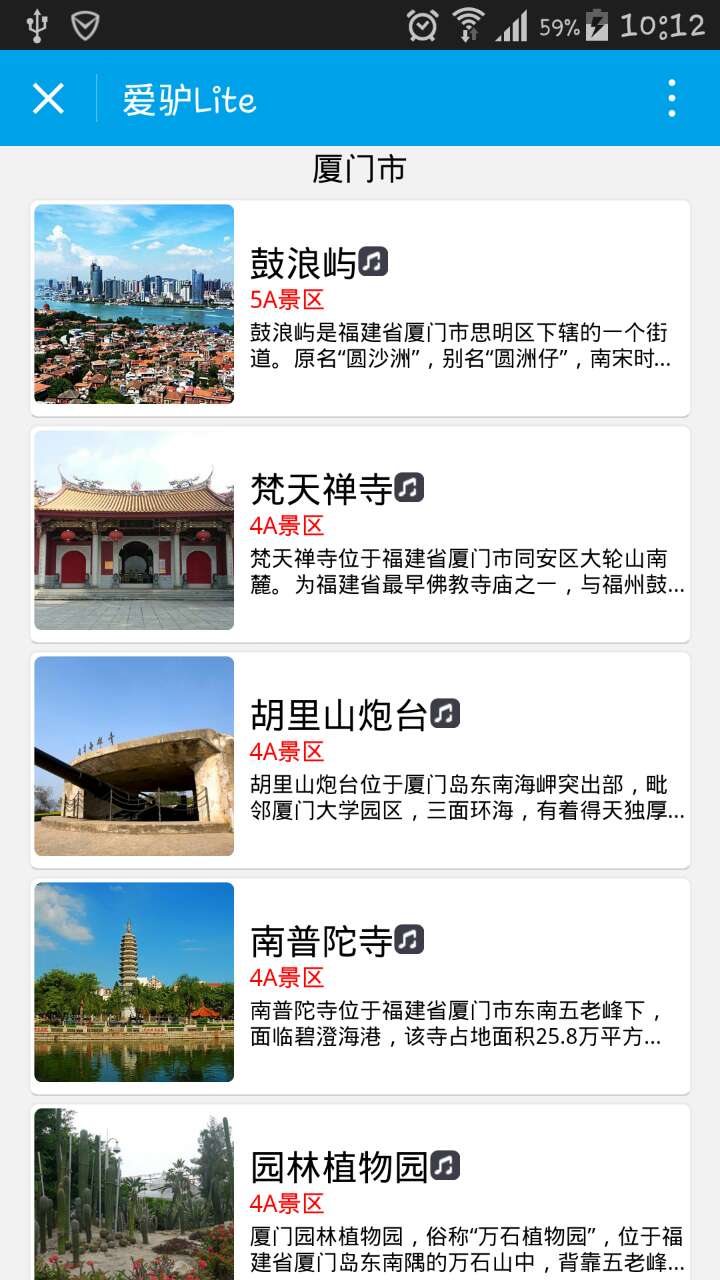This screenshot has width=720, height=1280.
Task: Open the overflow menu
Action: point(671,98)
